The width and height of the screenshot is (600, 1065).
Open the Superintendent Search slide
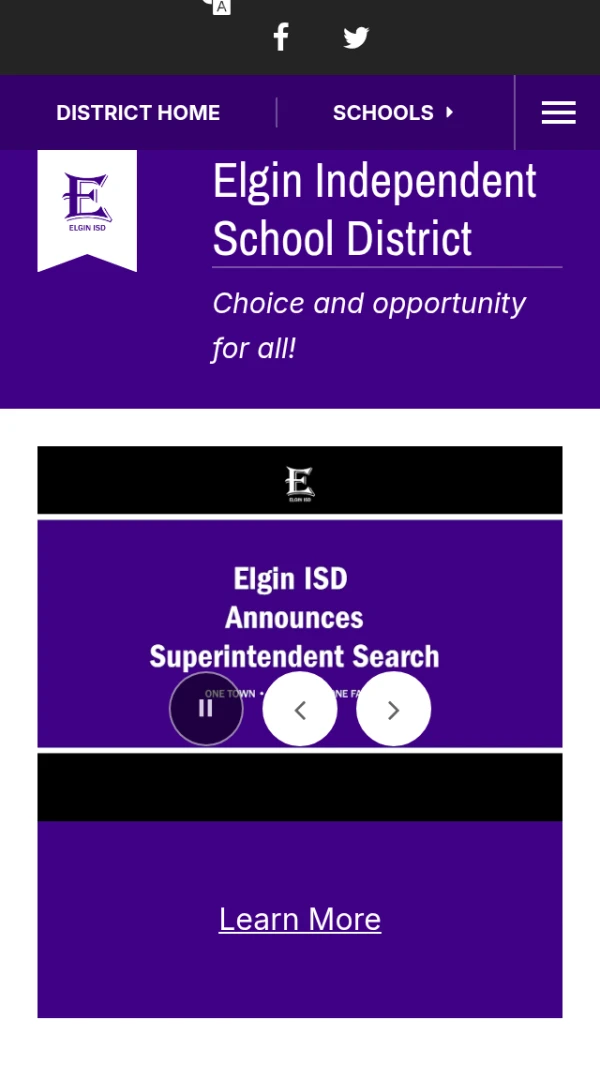tap(300, 633)
